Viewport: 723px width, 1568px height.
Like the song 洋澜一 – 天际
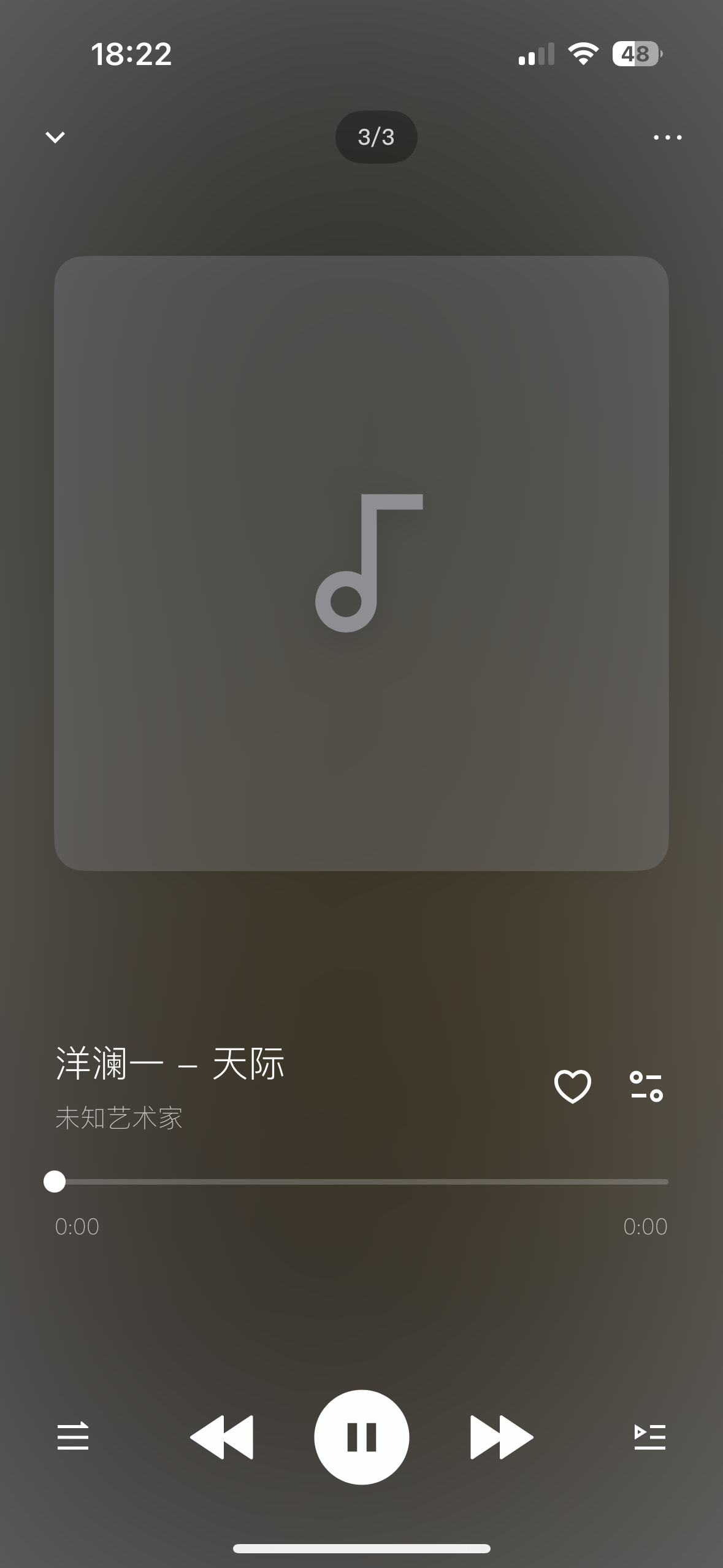(x=572, y=1086)
